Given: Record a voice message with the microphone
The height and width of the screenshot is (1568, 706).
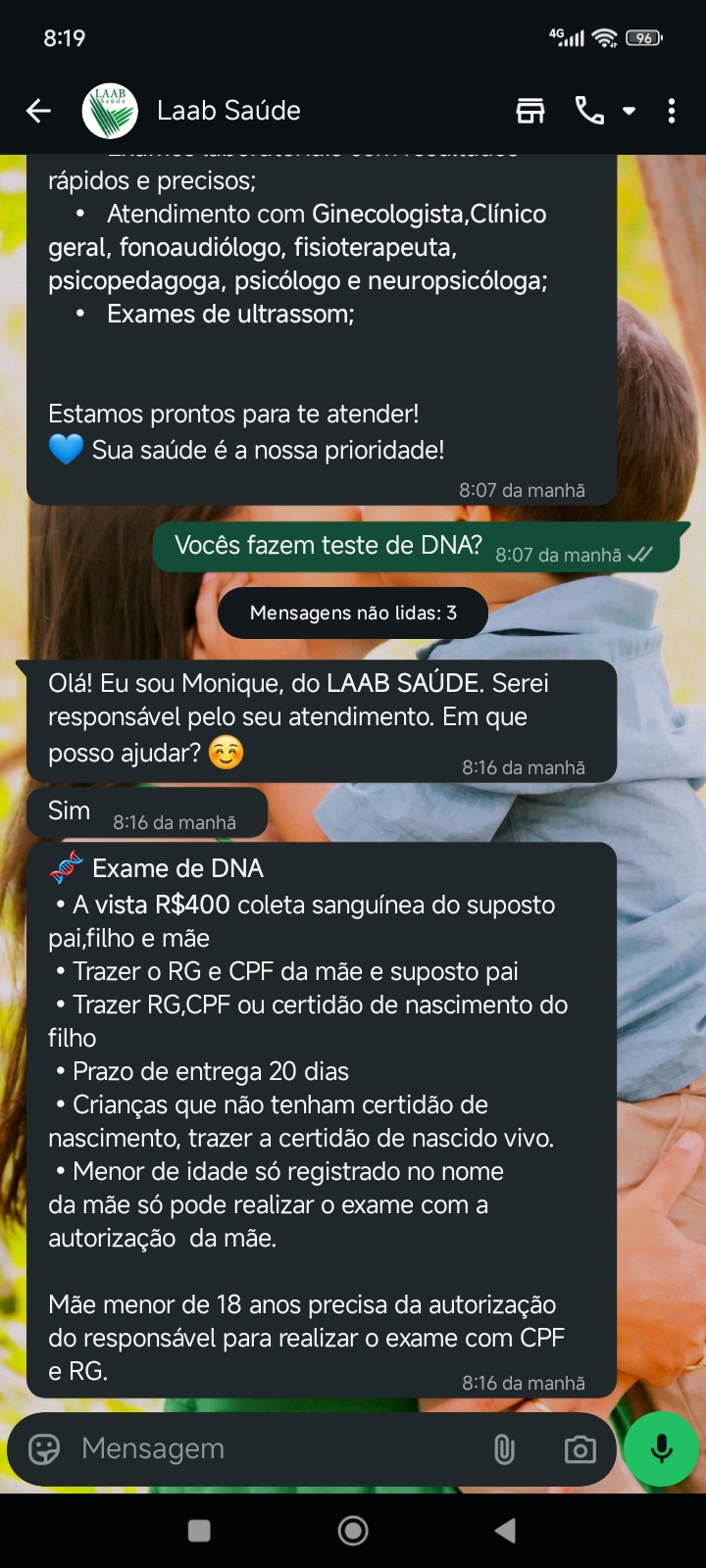Looking at the screenshot, I should [x=662, y=1448].
